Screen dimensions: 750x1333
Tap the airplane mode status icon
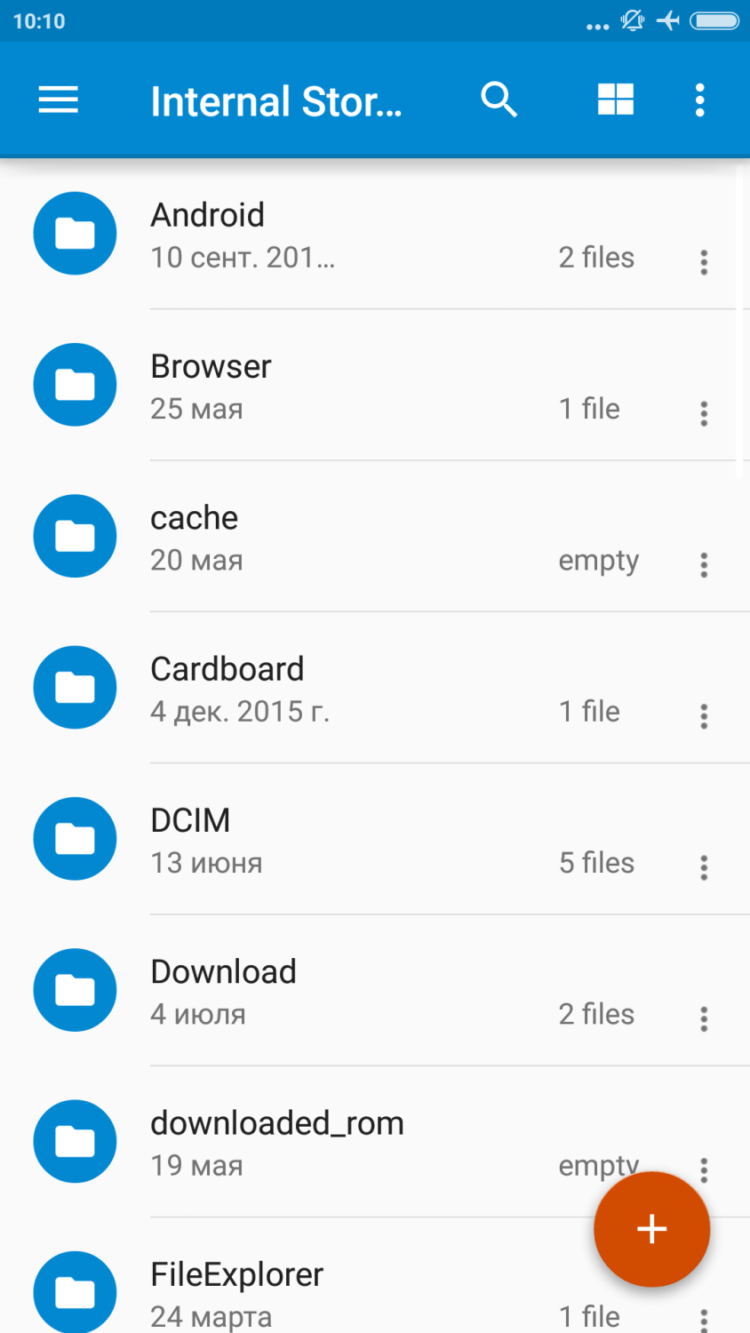pyautogui.click(x=668, y=20)
